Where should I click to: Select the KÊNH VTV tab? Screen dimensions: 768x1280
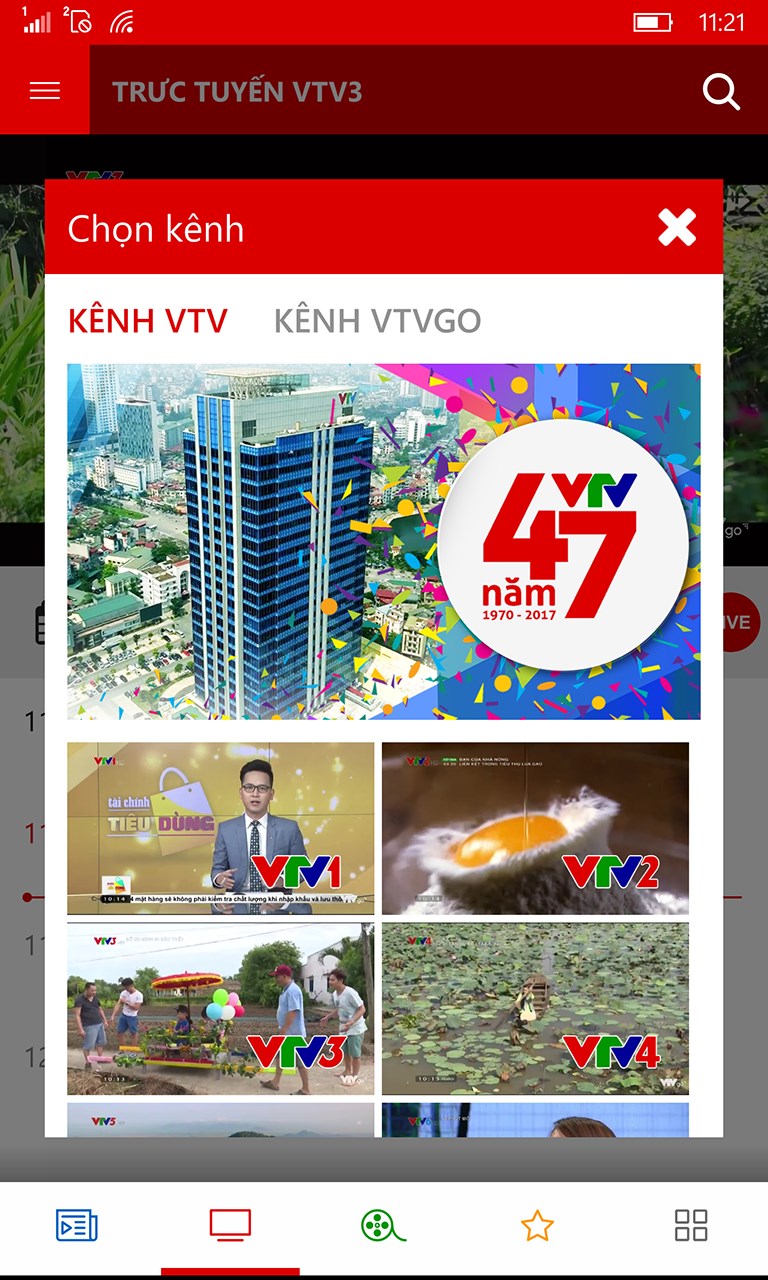coord(148,321)
